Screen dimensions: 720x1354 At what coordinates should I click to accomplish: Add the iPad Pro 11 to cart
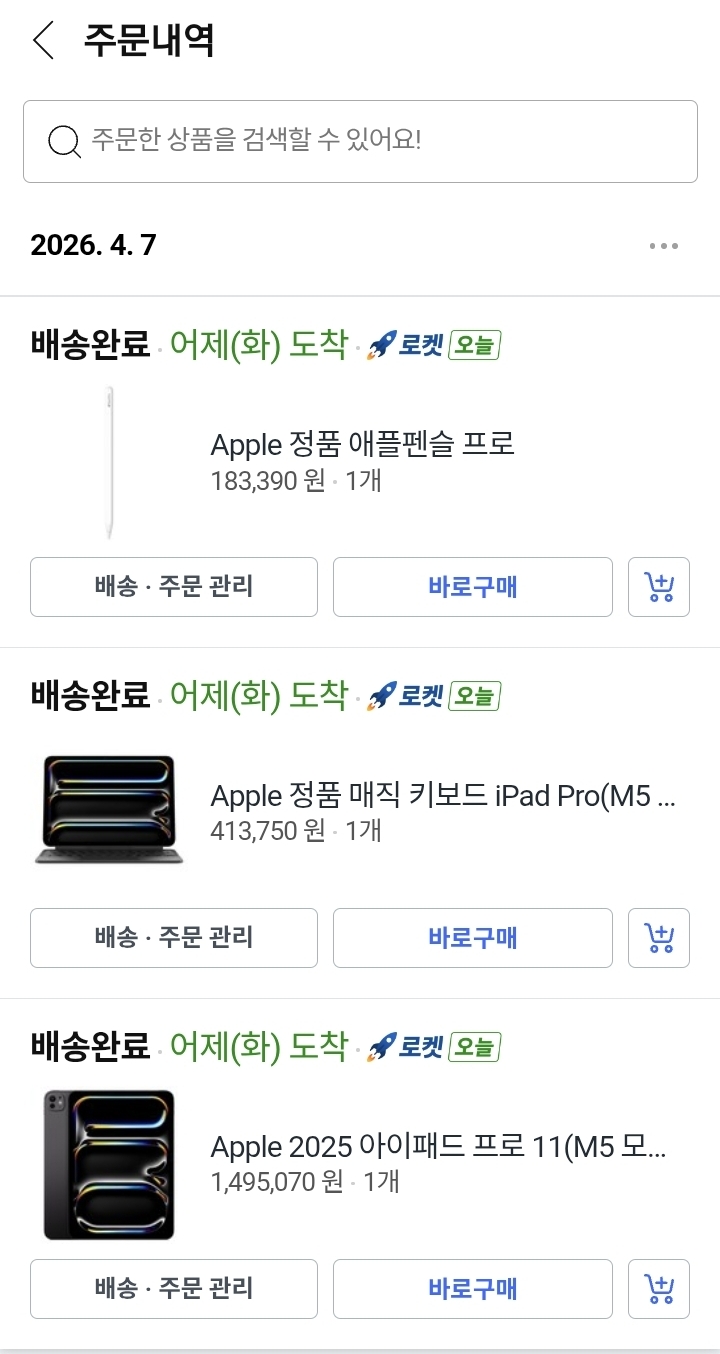point(659,1289)
